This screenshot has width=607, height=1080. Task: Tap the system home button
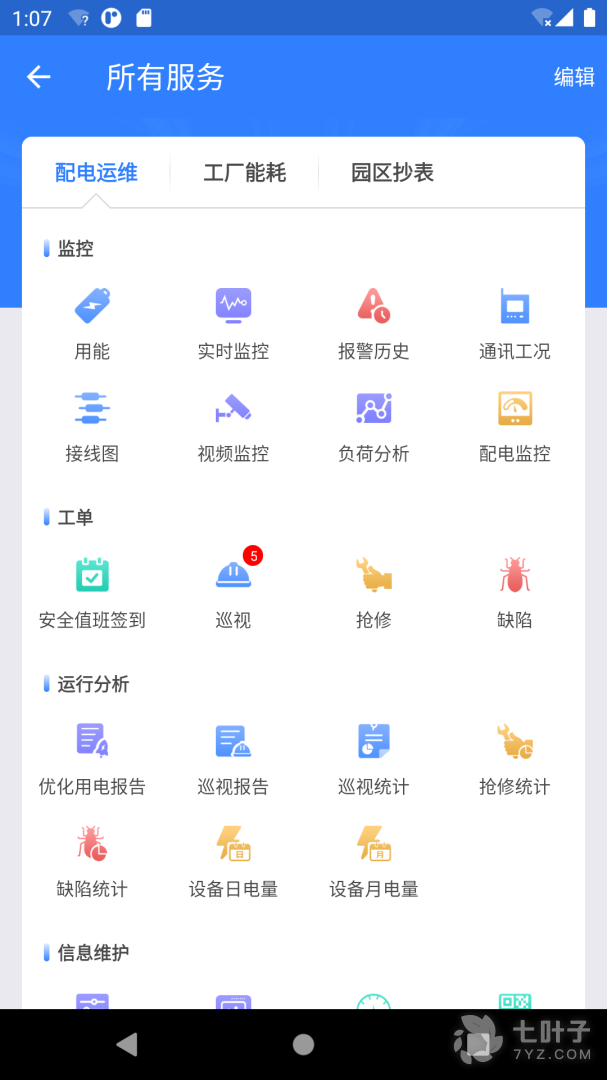click(x=303, y=1044)
